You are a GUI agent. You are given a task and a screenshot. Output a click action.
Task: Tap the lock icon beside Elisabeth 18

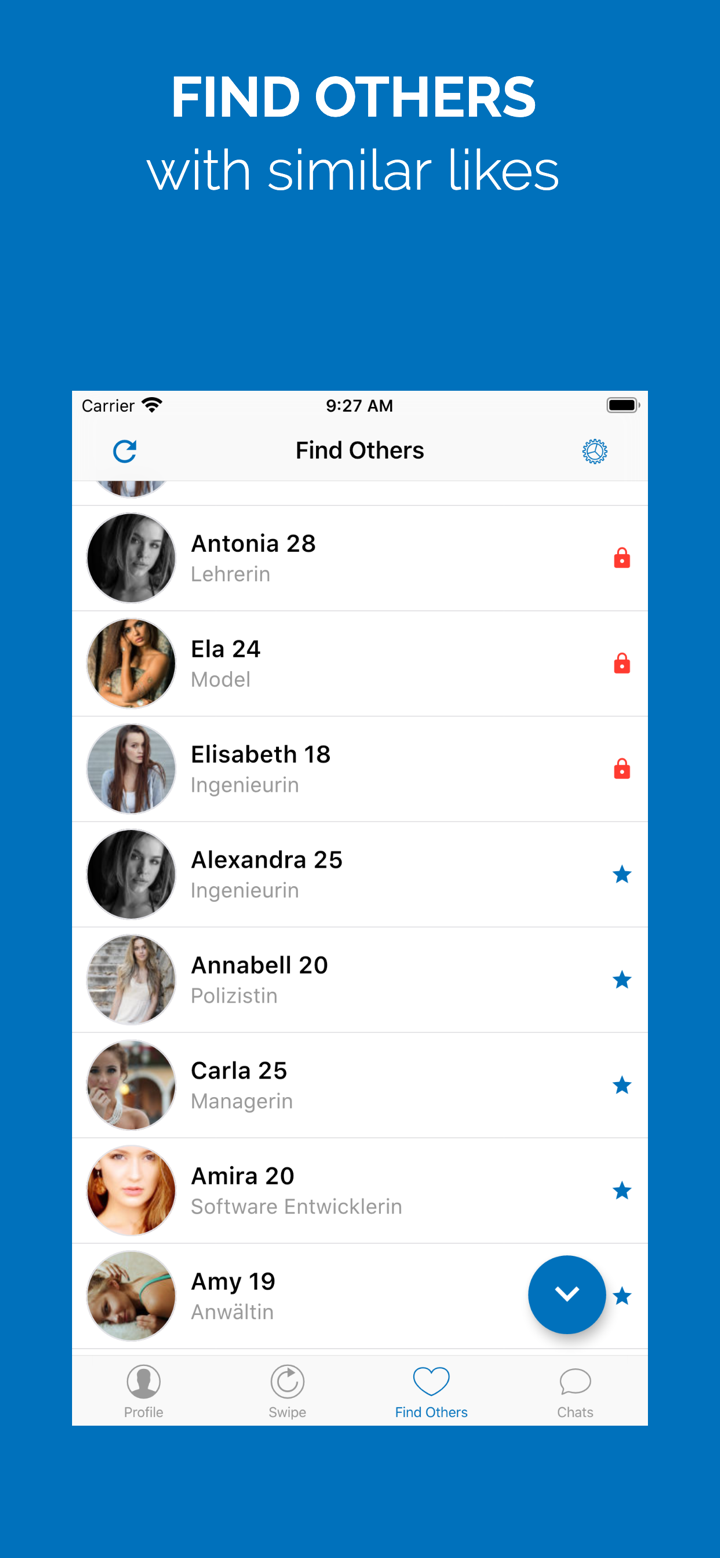(x=622, y=768)
